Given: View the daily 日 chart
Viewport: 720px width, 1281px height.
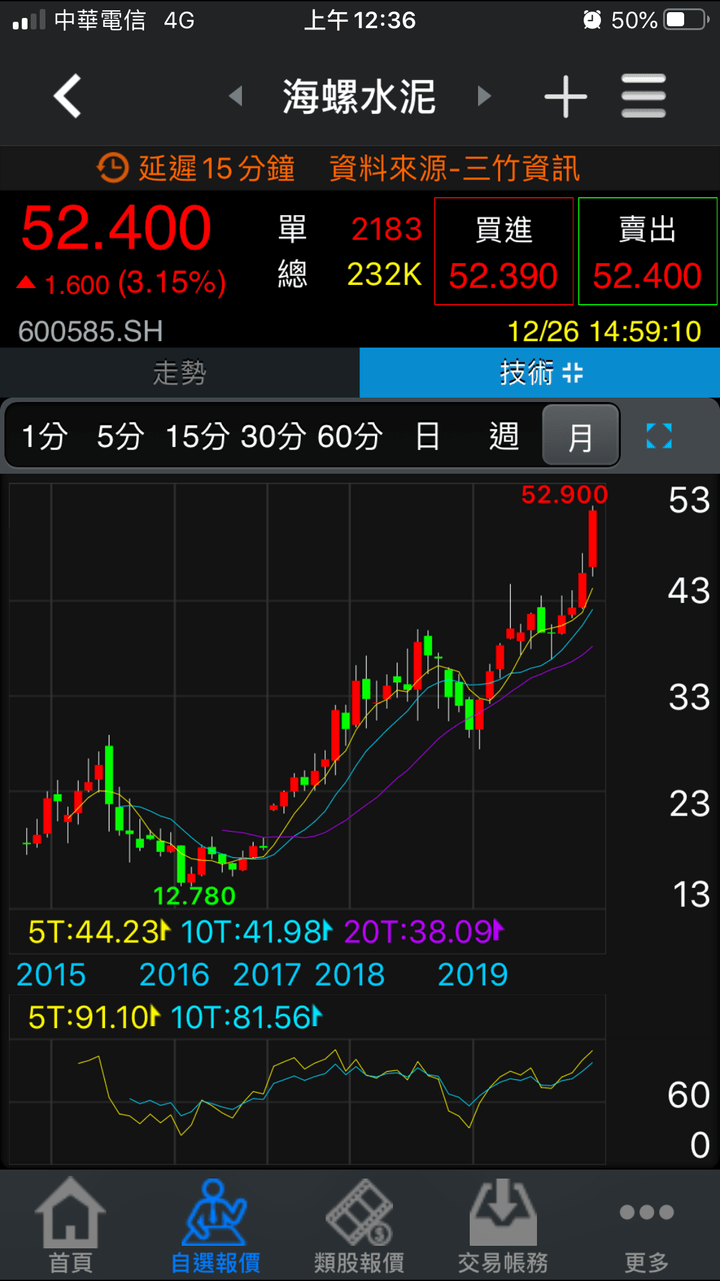Looking at the screenshot, I should [x=427, y=436].
